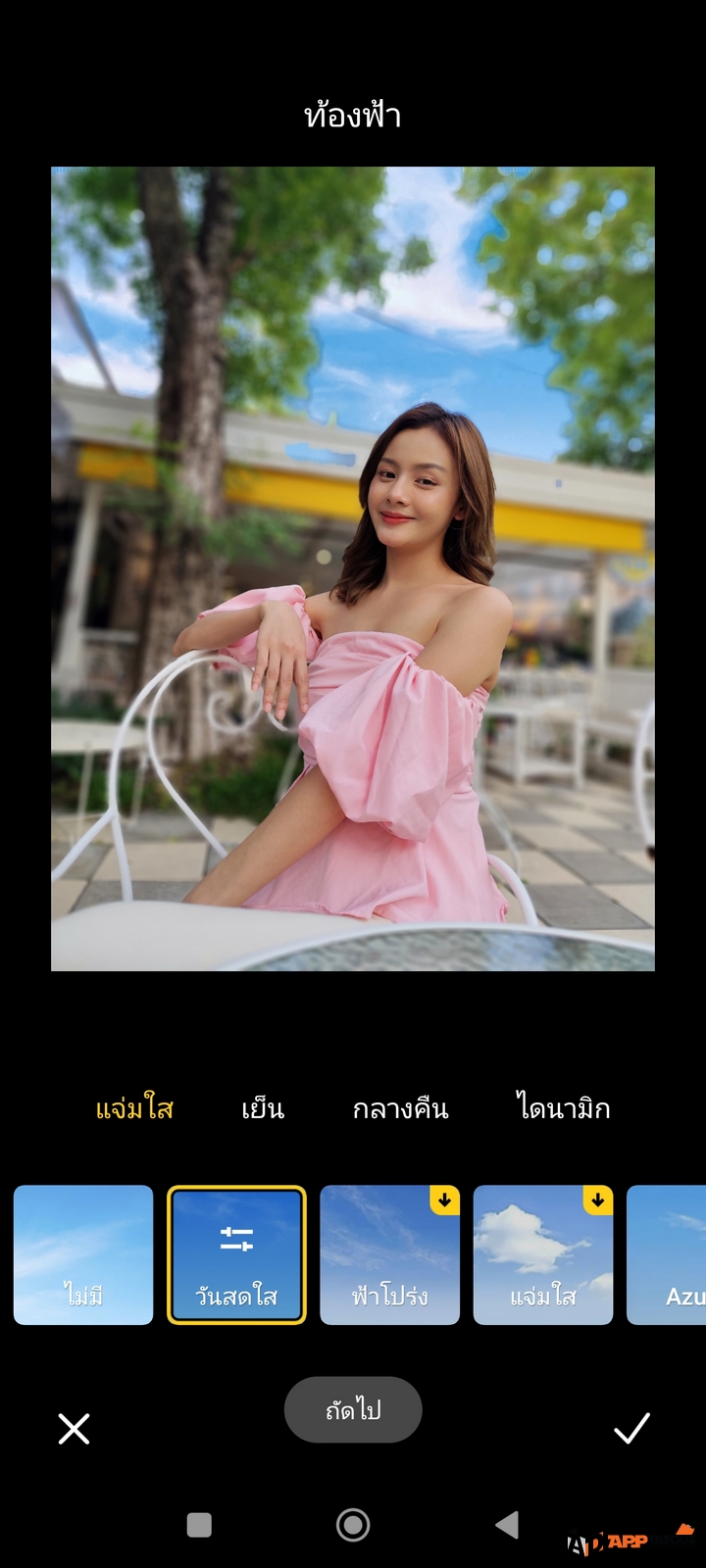Choose the ไม่มี (none) sky option

point(83,1254)
